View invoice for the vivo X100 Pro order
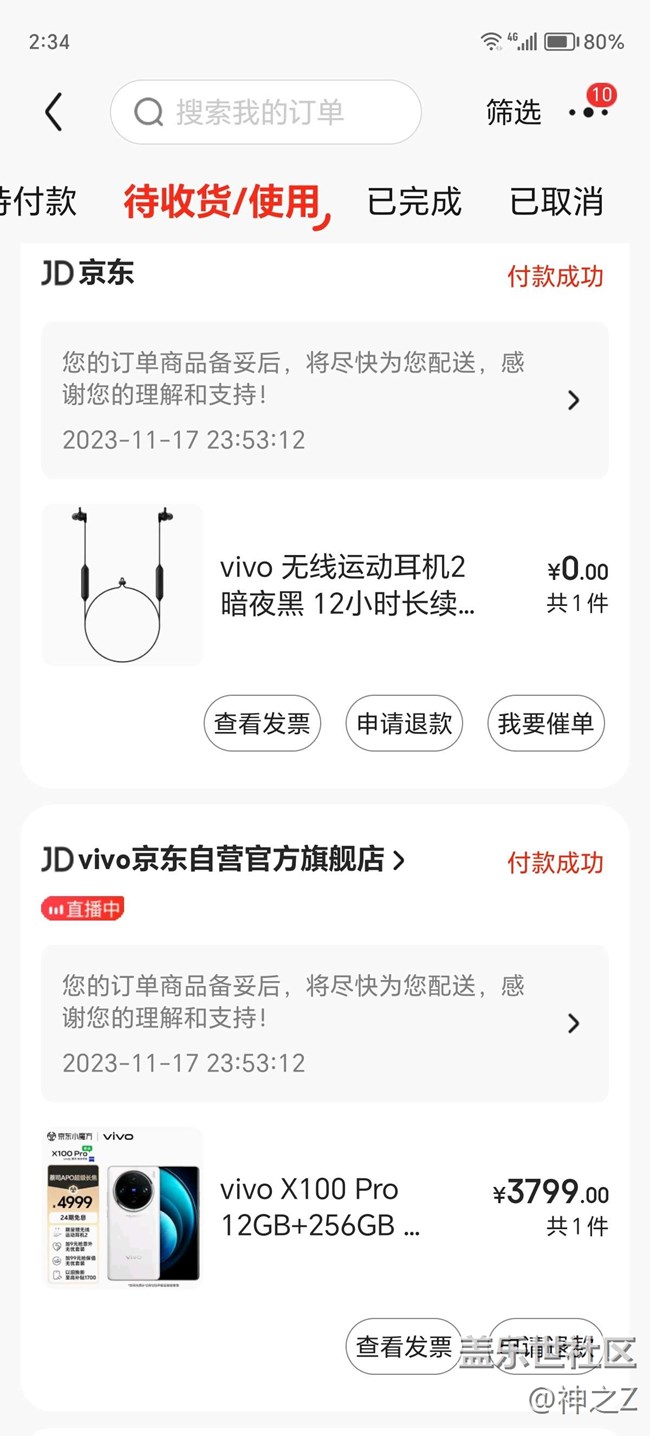The width and height of the screenshot is (650, 1436). (x=404, y=1347)
